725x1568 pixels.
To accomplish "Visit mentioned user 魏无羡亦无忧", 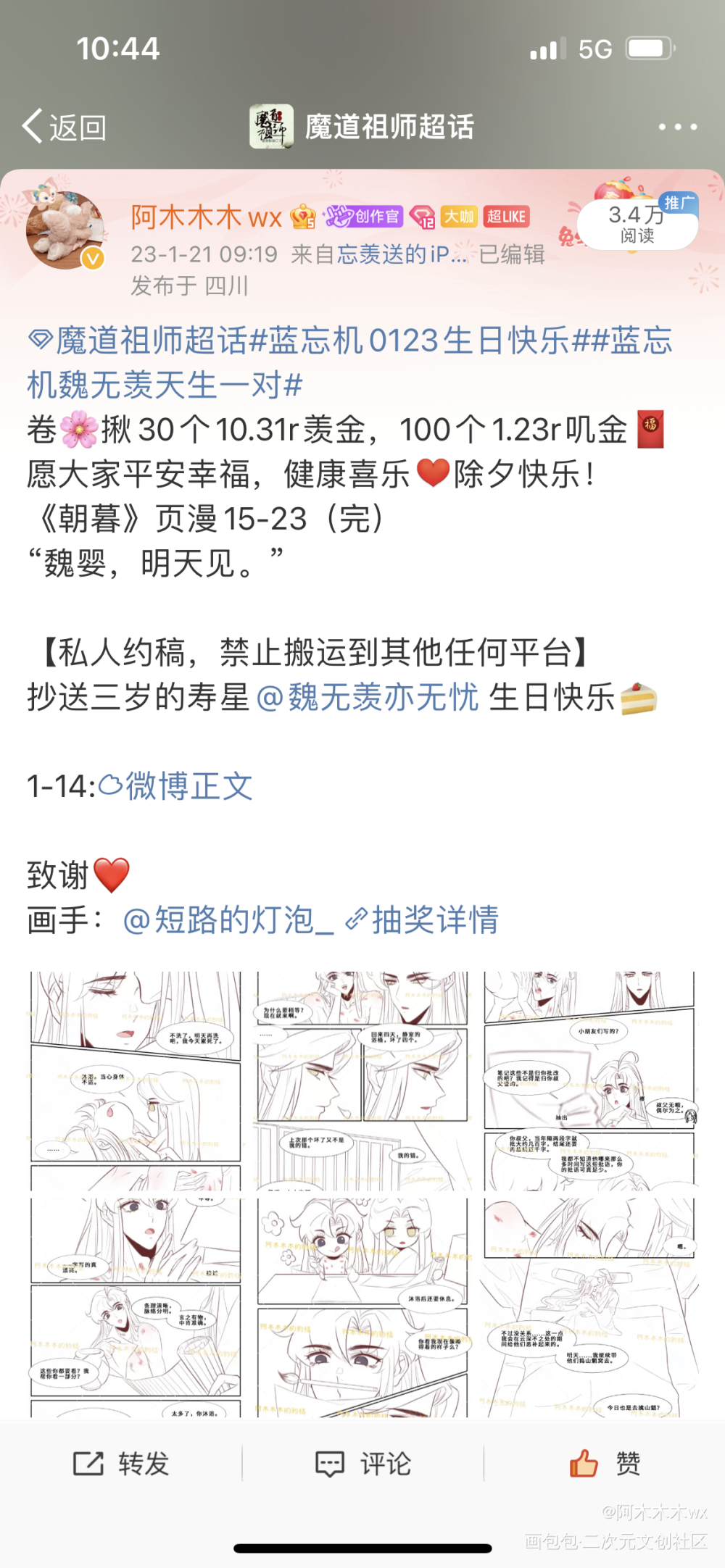I will point(368,698).
